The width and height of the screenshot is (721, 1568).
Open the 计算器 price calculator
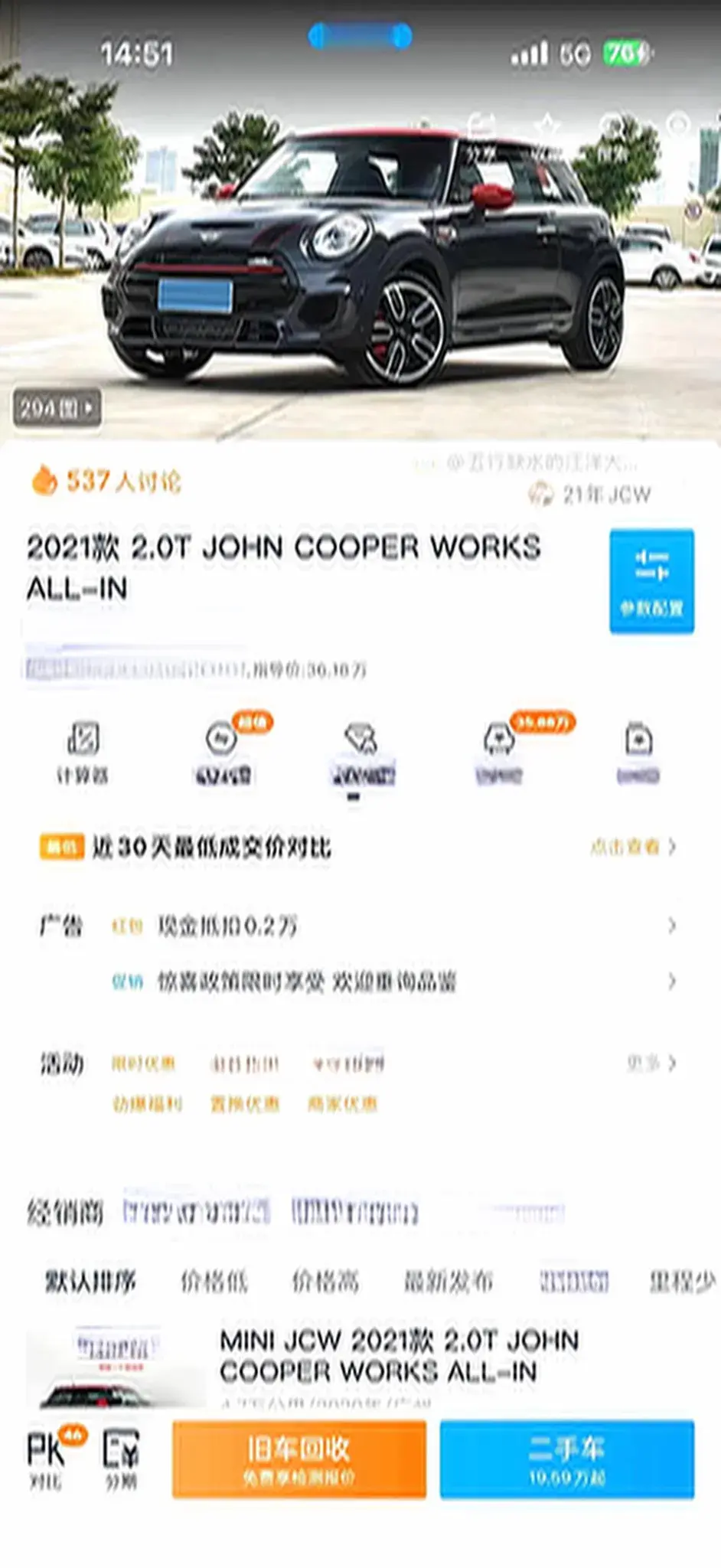(83, 753)
